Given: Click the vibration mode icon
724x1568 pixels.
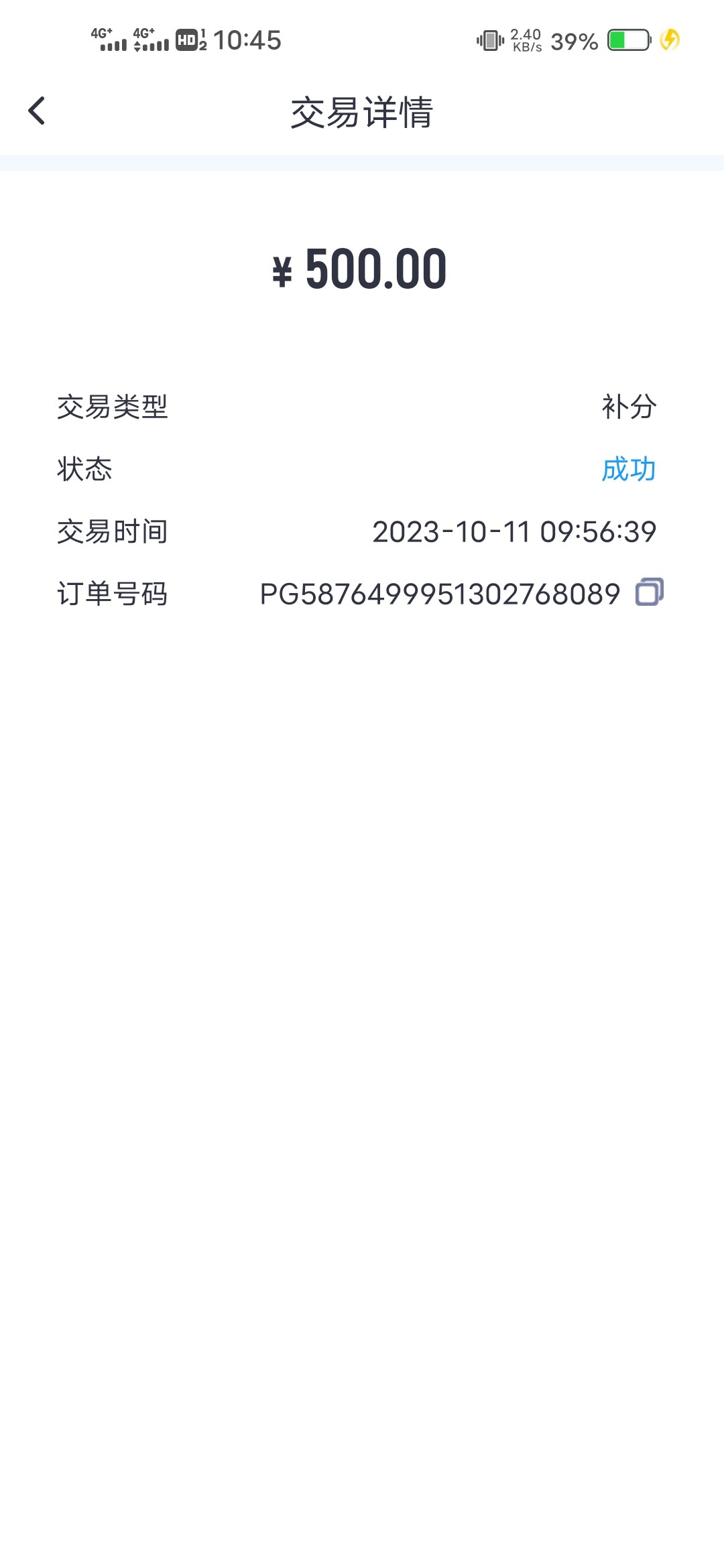Looking at the screenshot, I should click(x=490, y=40).
